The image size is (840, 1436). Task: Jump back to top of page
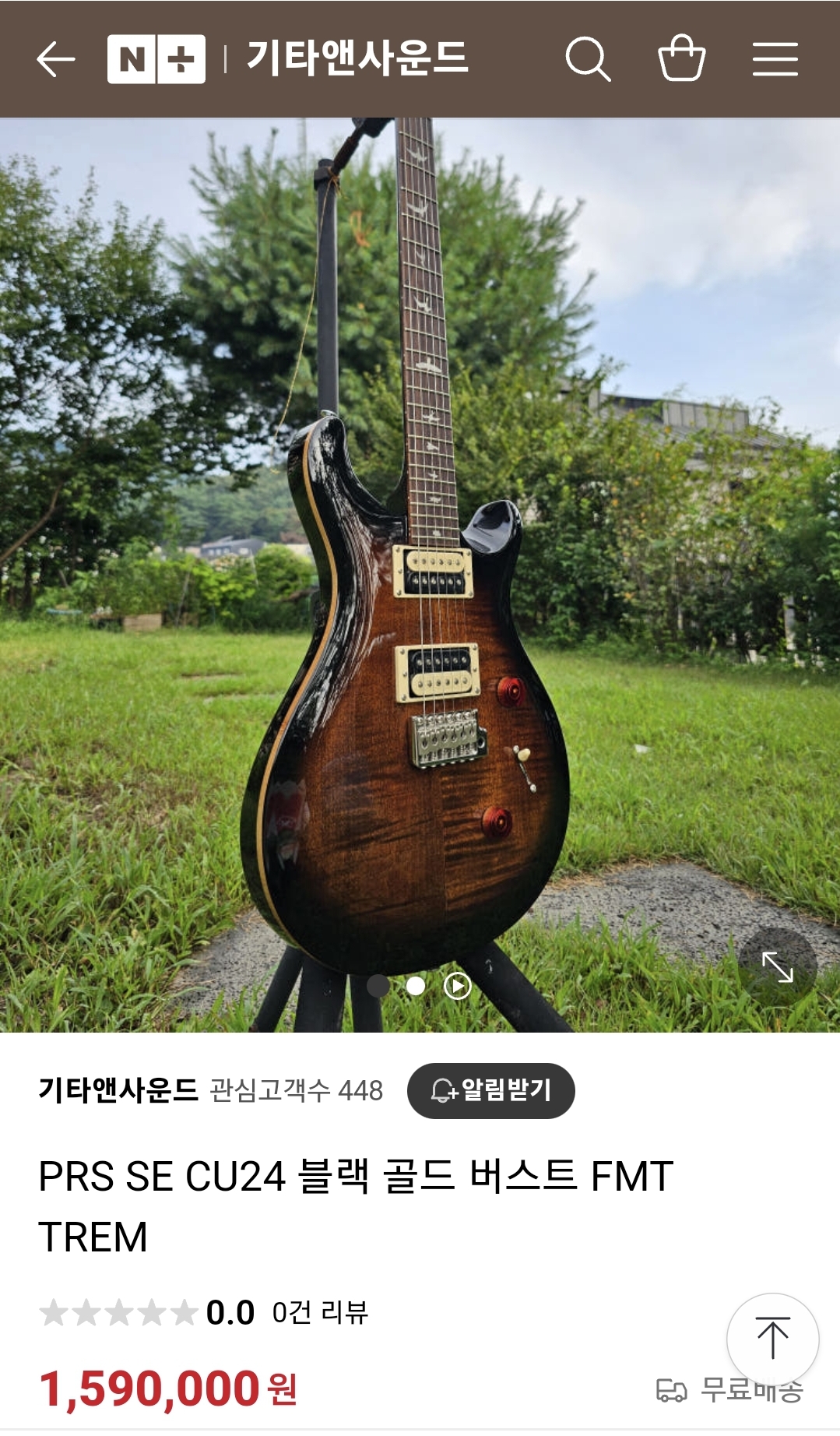pyautogui.click(x=772, y=1339)
